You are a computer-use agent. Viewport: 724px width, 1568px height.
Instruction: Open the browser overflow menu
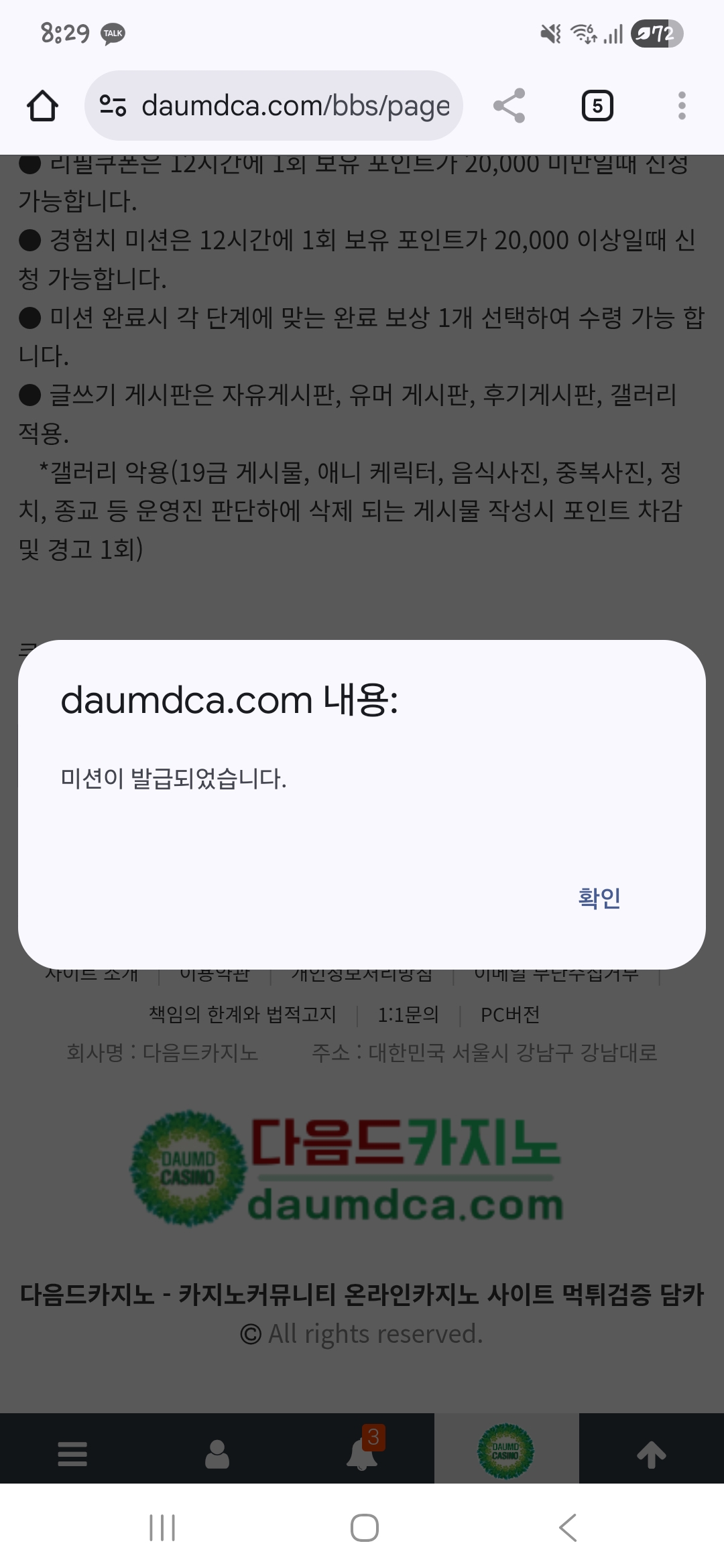pos(682,106)
